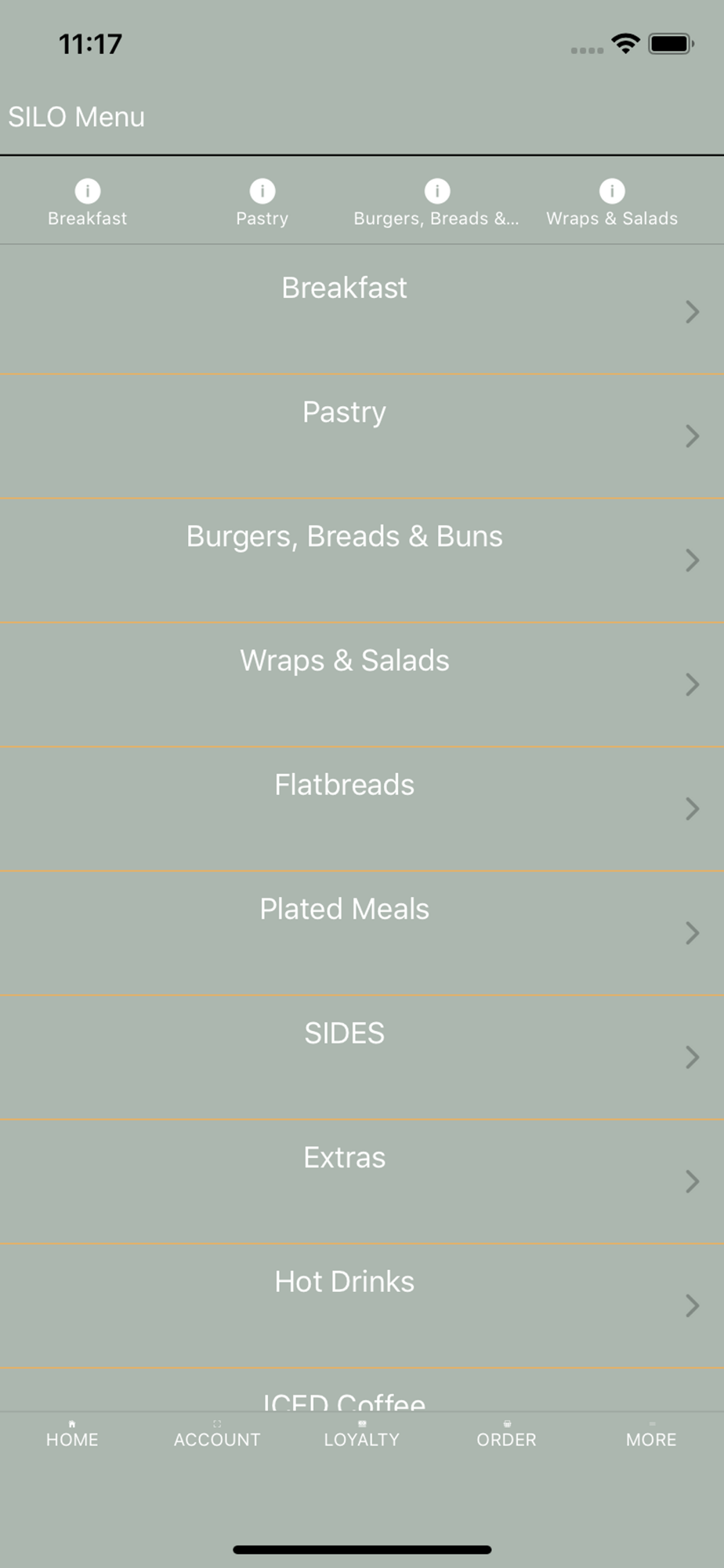Select Wraps & Salads top tab
This screenshot has width=724, height=1568.
point(612,202)
